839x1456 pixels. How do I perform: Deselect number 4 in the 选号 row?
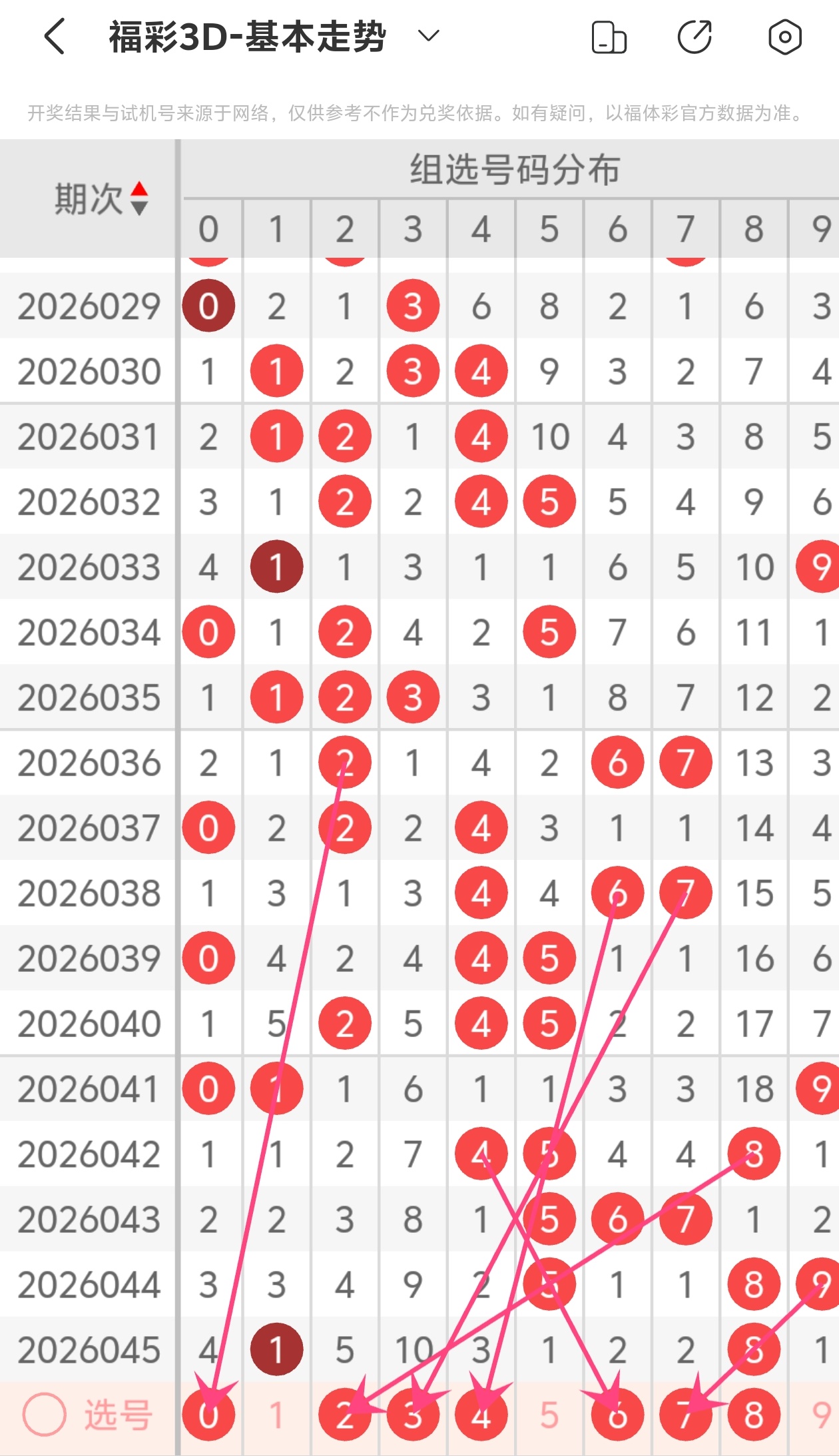481,1415
